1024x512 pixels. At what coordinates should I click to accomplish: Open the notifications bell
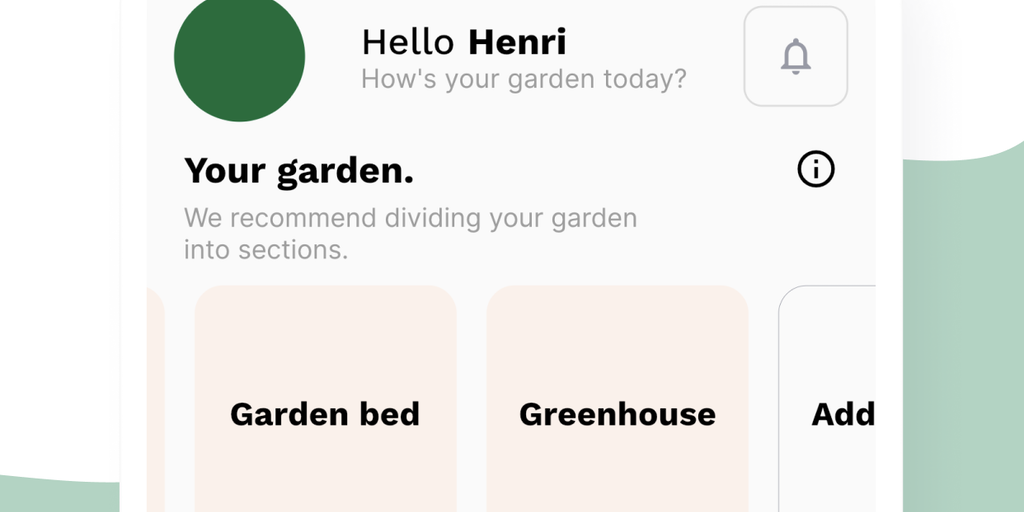pos(795,56)
